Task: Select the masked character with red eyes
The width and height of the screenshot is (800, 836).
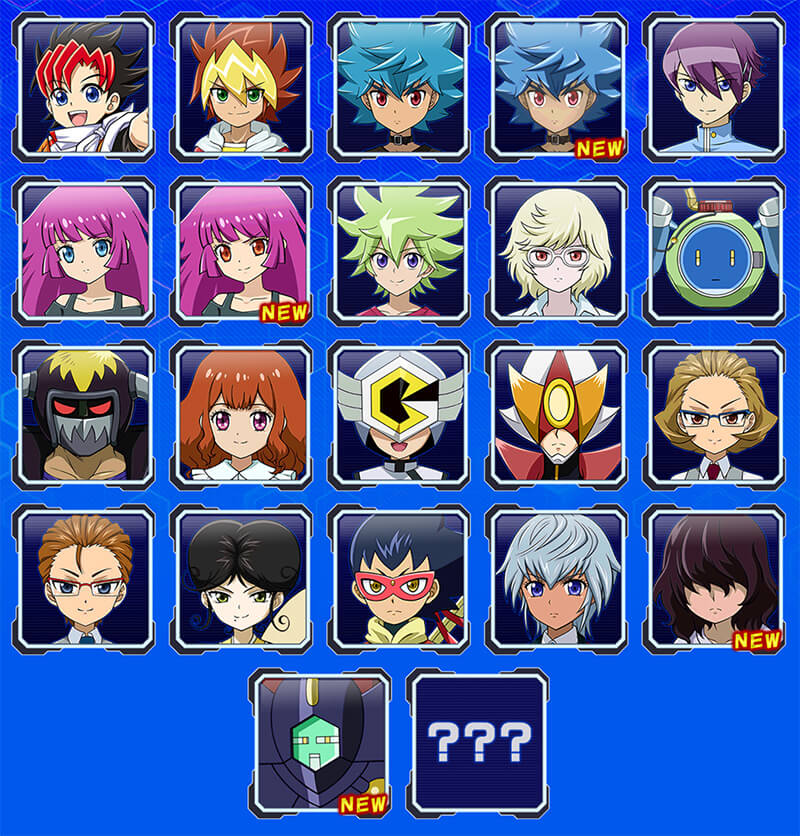Action: click(84, 415)
